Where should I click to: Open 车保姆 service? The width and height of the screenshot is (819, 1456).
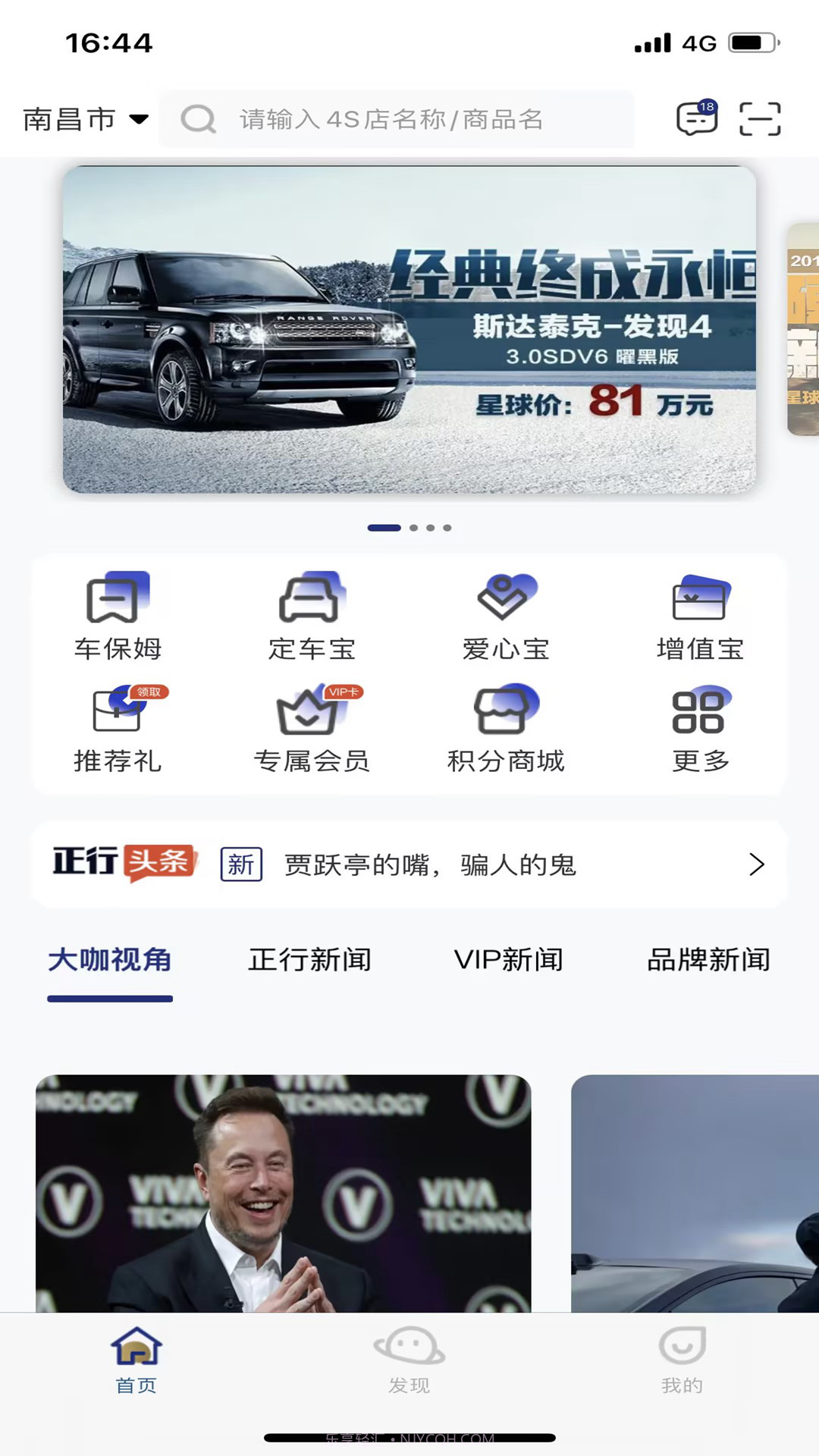[x=118, y=616]
